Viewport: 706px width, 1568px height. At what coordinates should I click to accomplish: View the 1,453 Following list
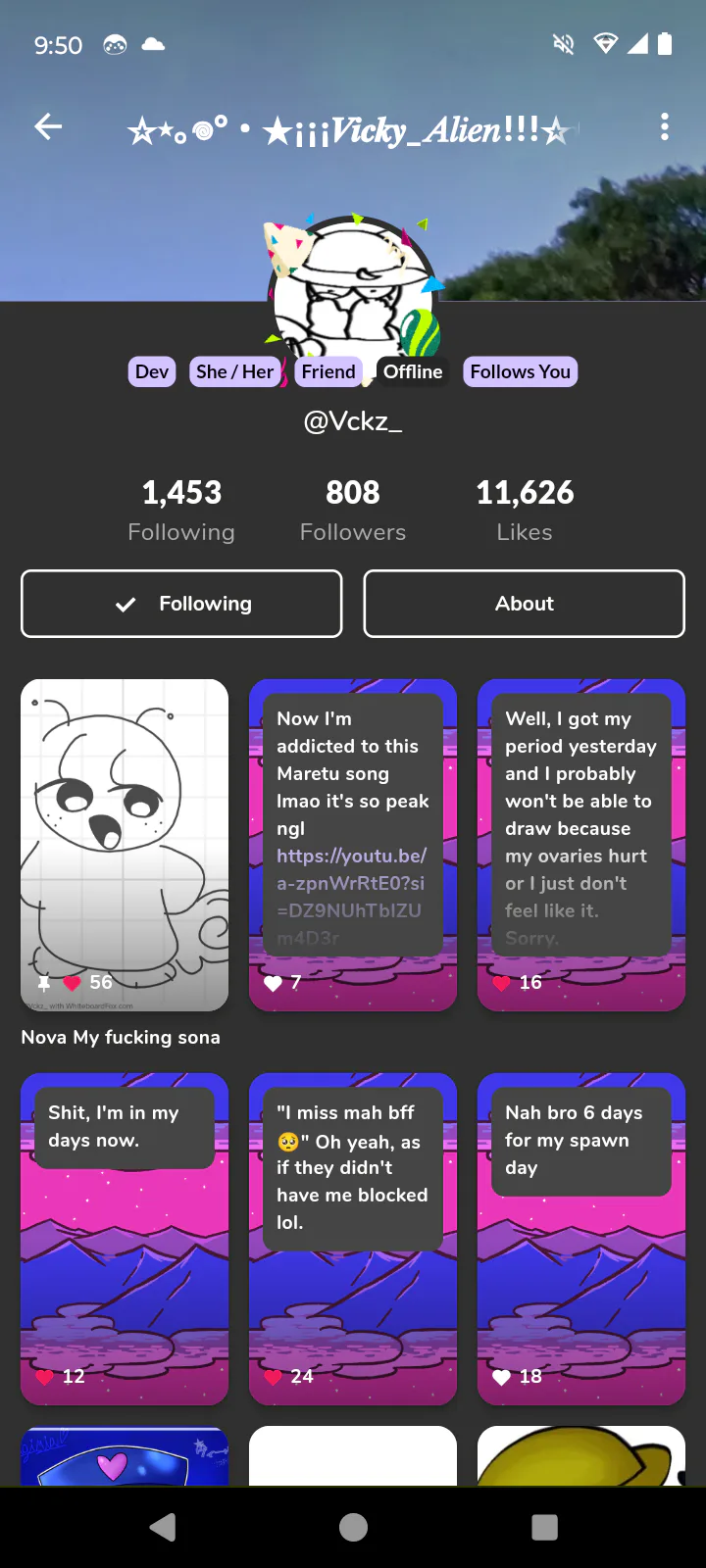[181, 510]
